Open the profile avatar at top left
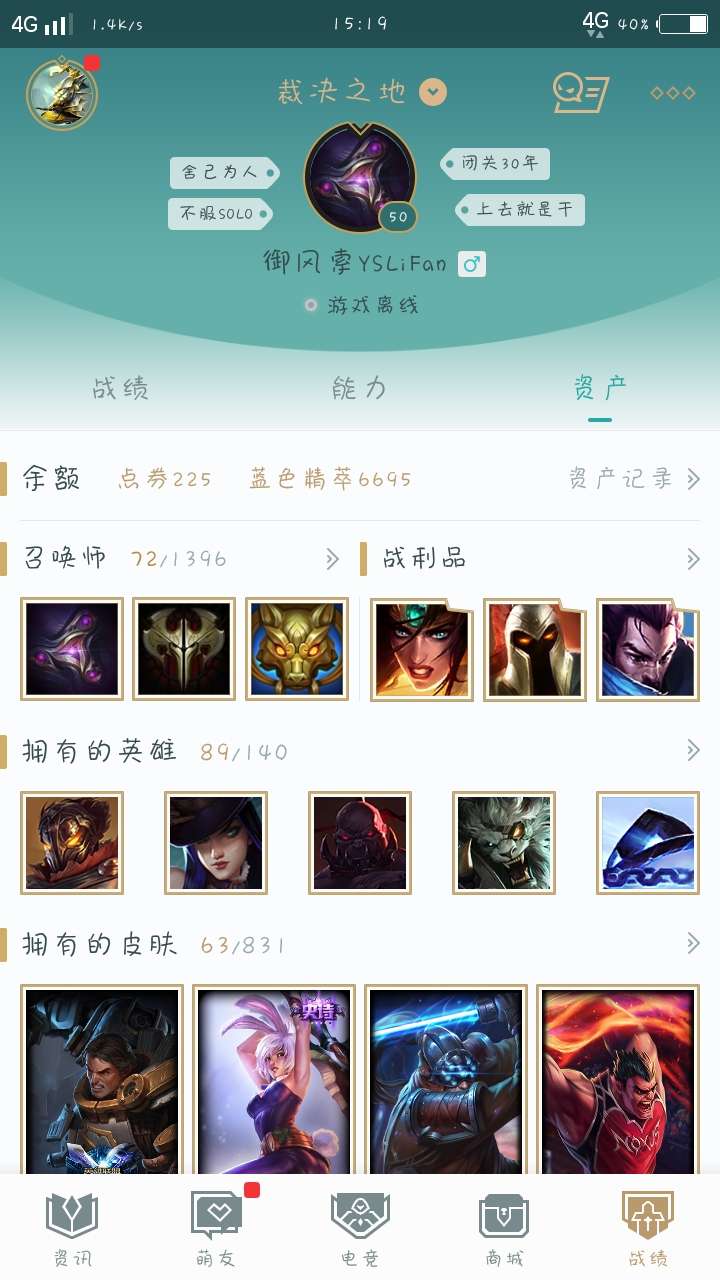 (x=61, y=94)
